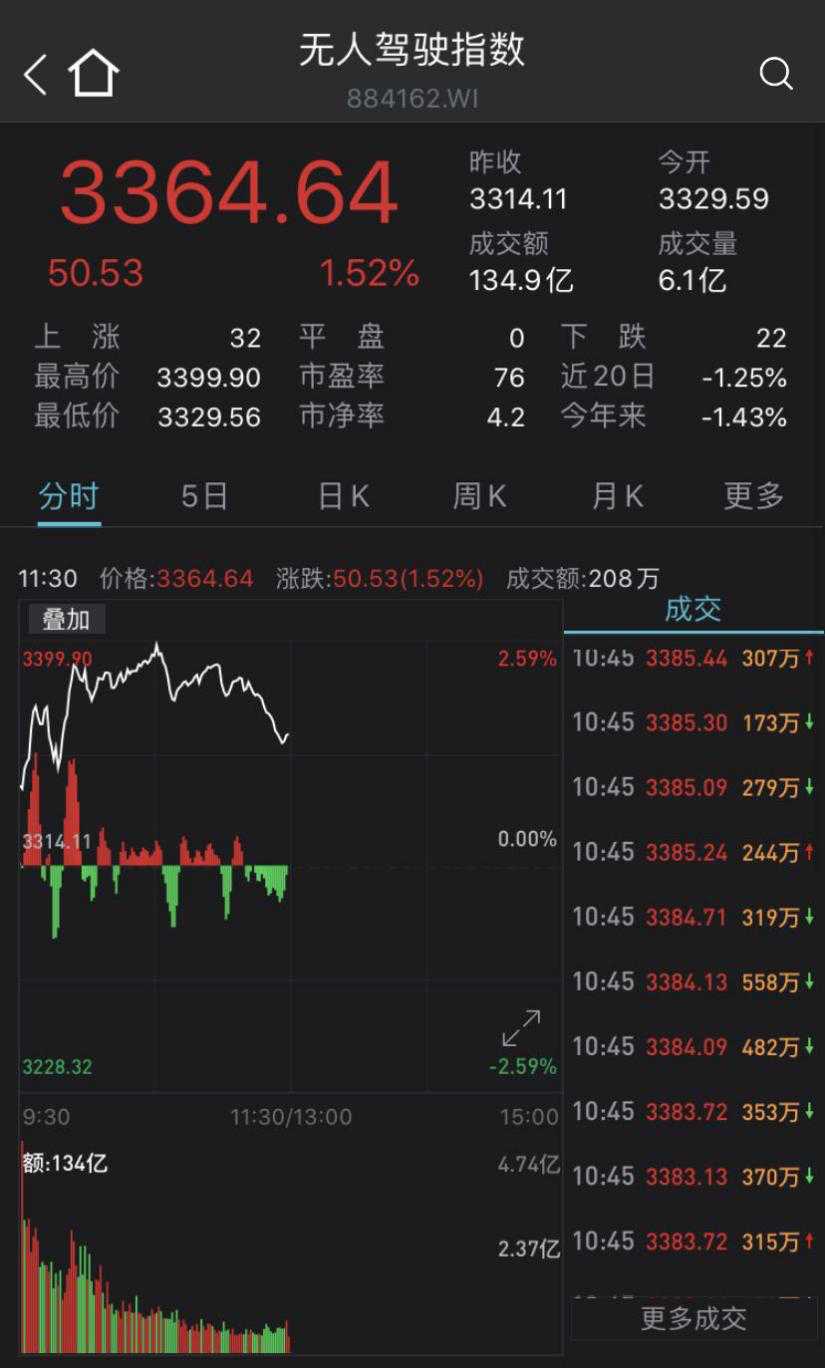Select the 周K chart tab
This screenshot has width=825, height=1368.
click(480, 496)
